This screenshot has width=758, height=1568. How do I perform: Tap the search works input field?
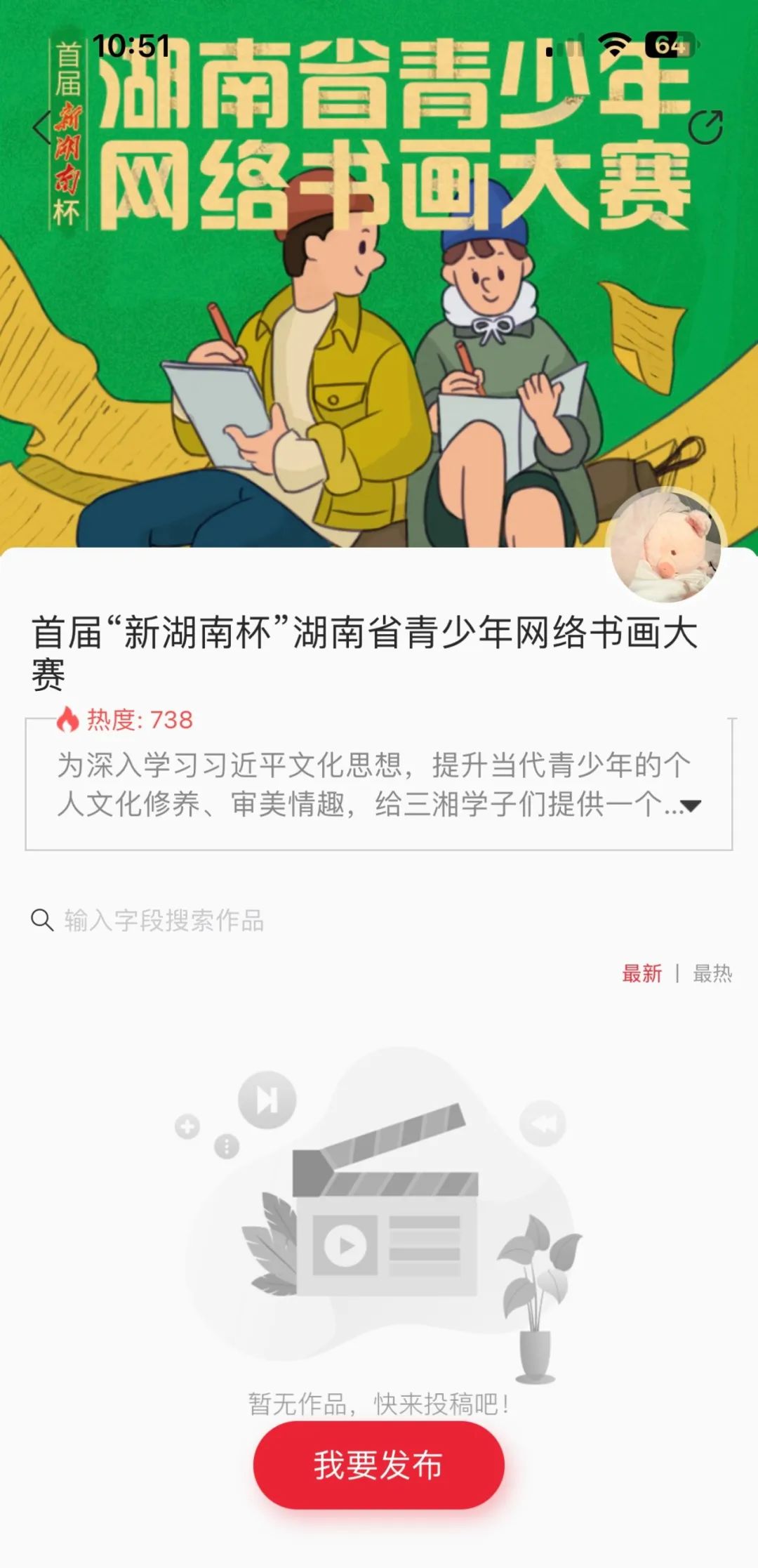(x=379, y=920)
